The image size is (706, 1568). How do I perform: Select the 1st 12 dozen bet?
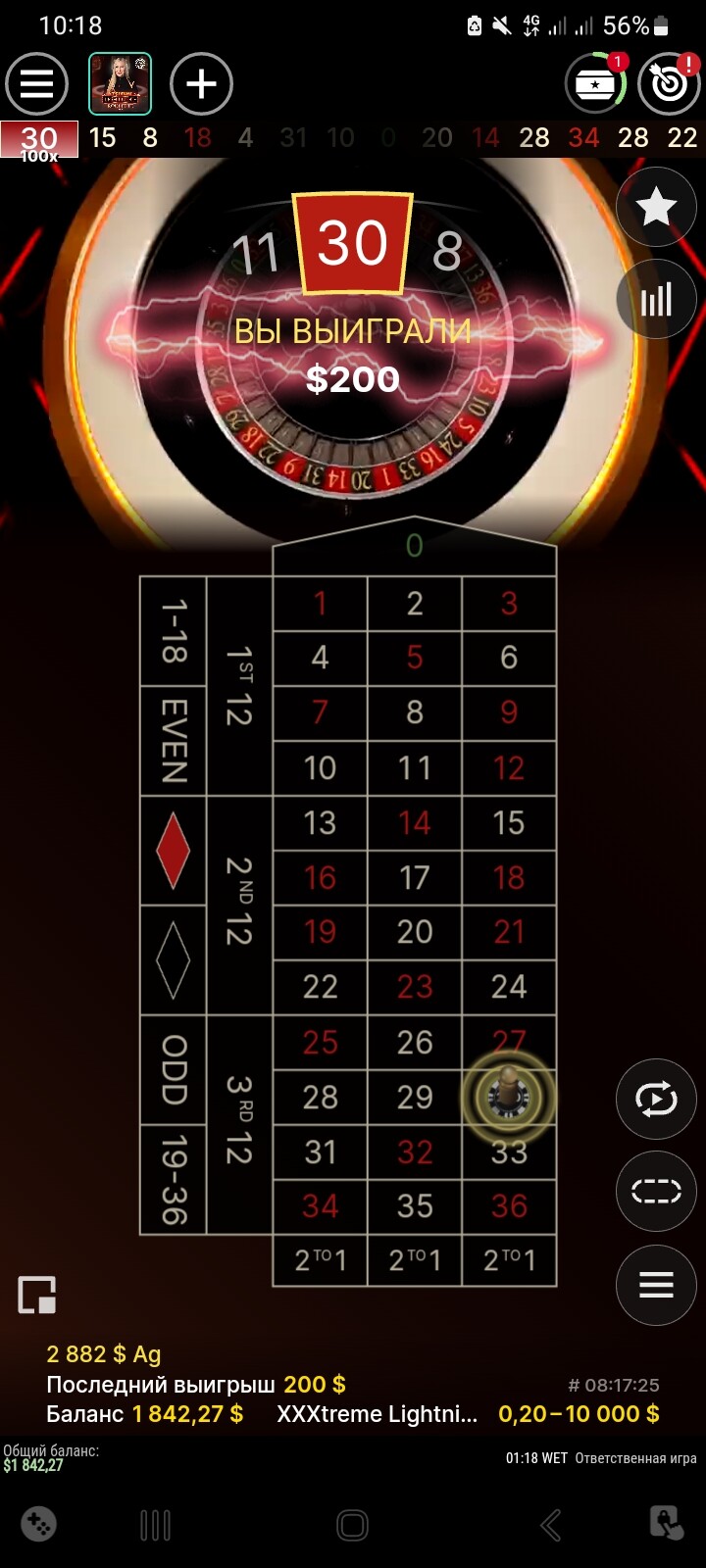[x=239, y=686]
